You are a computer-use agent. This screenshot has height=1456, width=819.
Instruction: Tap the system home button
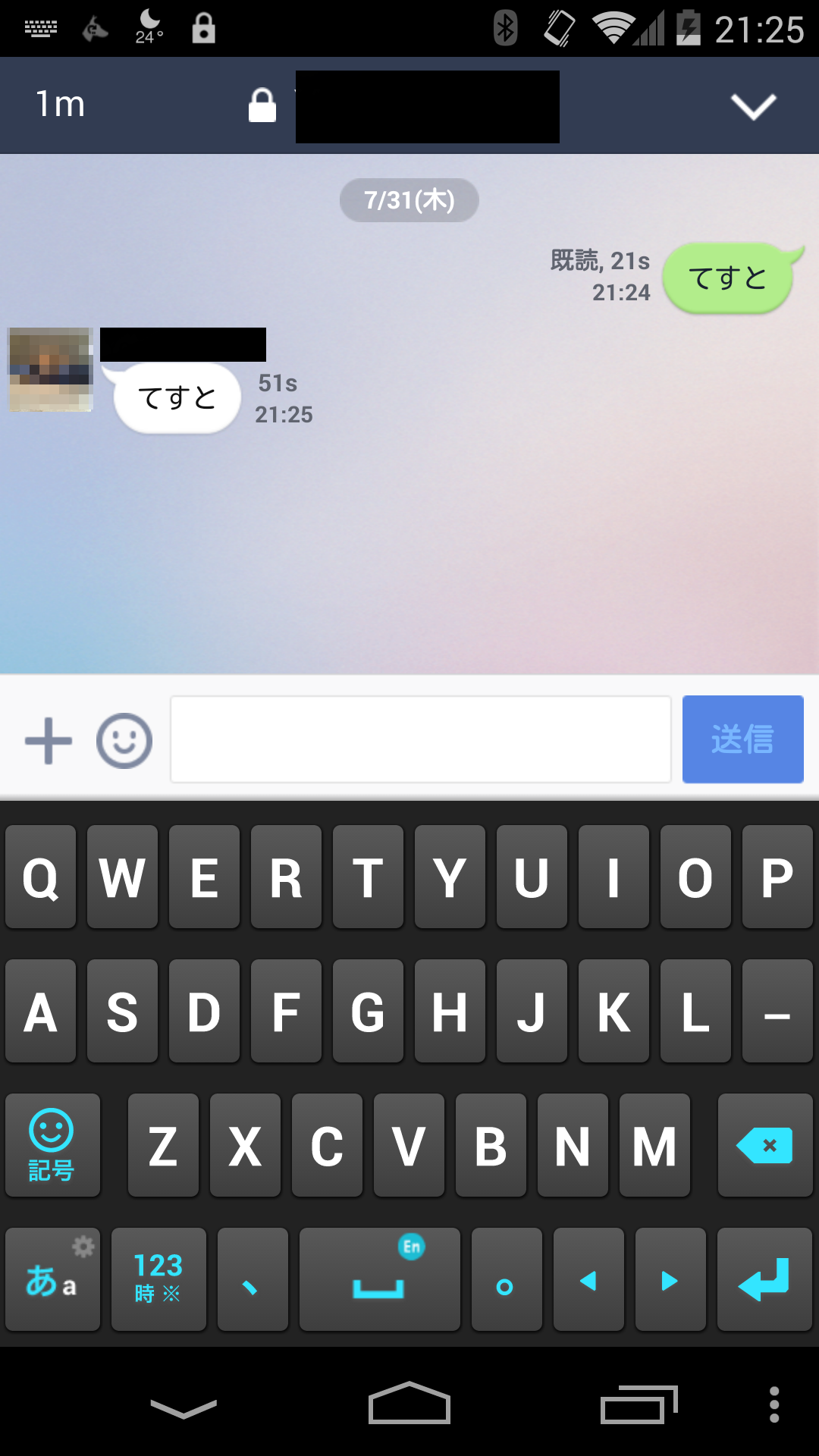click(409, 1404)
